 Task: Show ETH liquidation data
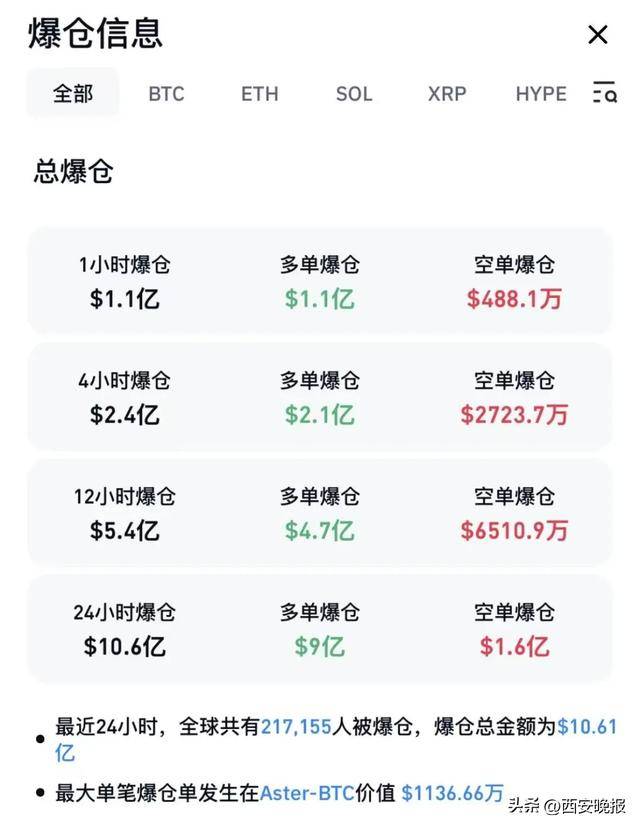(259, 94)
